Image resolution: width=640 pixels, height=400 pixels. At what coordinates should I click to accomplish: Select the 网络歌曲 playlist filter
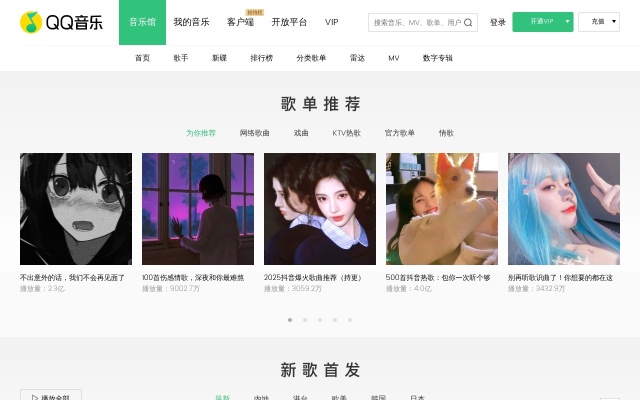[254, 133]
